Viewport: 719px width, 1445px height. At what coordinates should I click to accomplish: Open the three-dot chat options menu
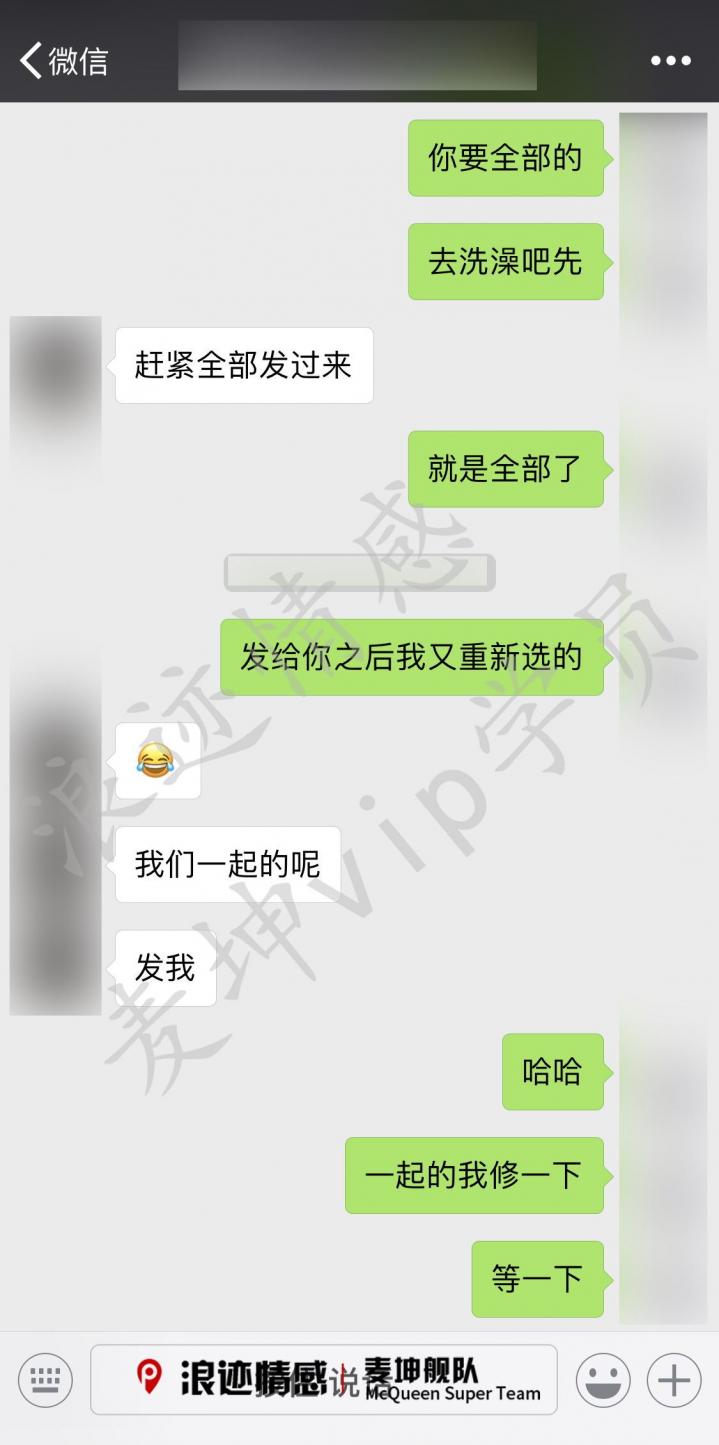(670, 60)
